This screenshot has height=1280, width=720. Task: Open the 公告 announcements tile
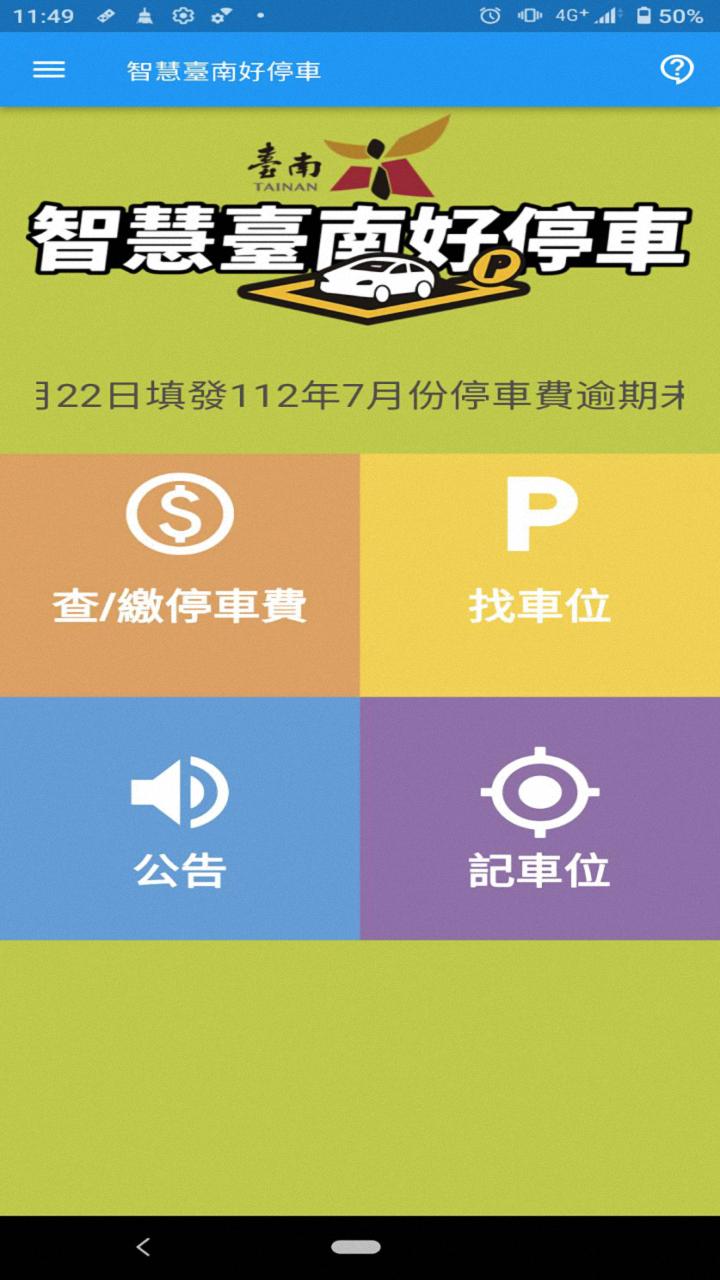(x=180, y=820)
